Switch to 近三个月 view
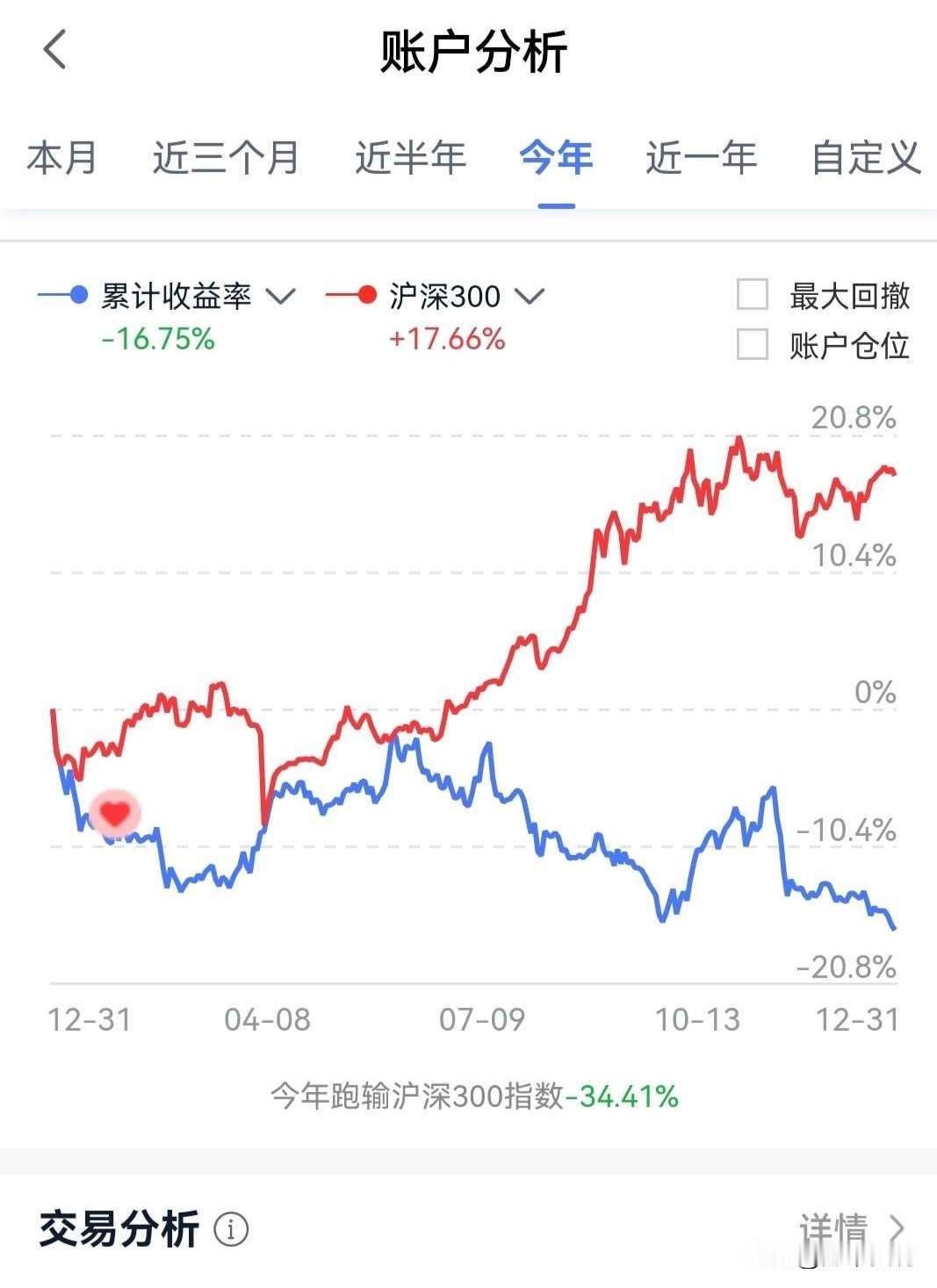937x1288 pixels. click(224, 159)
